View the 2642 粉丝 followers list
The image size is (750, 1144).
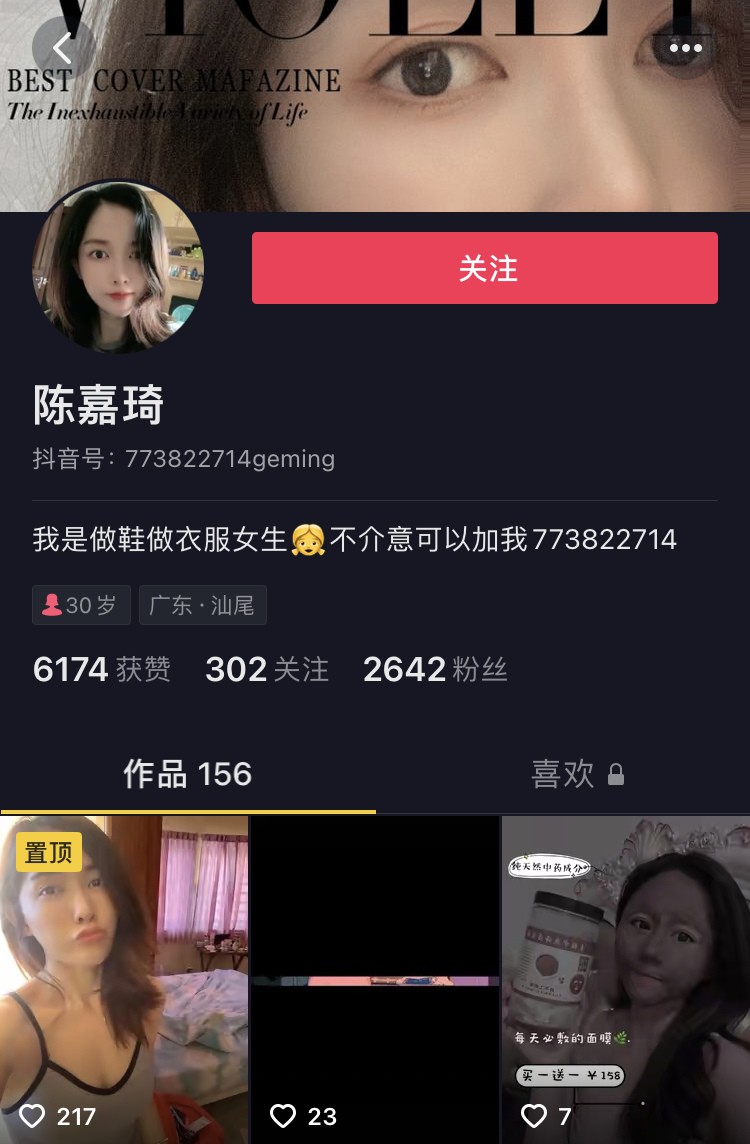(x=435, y=669)
